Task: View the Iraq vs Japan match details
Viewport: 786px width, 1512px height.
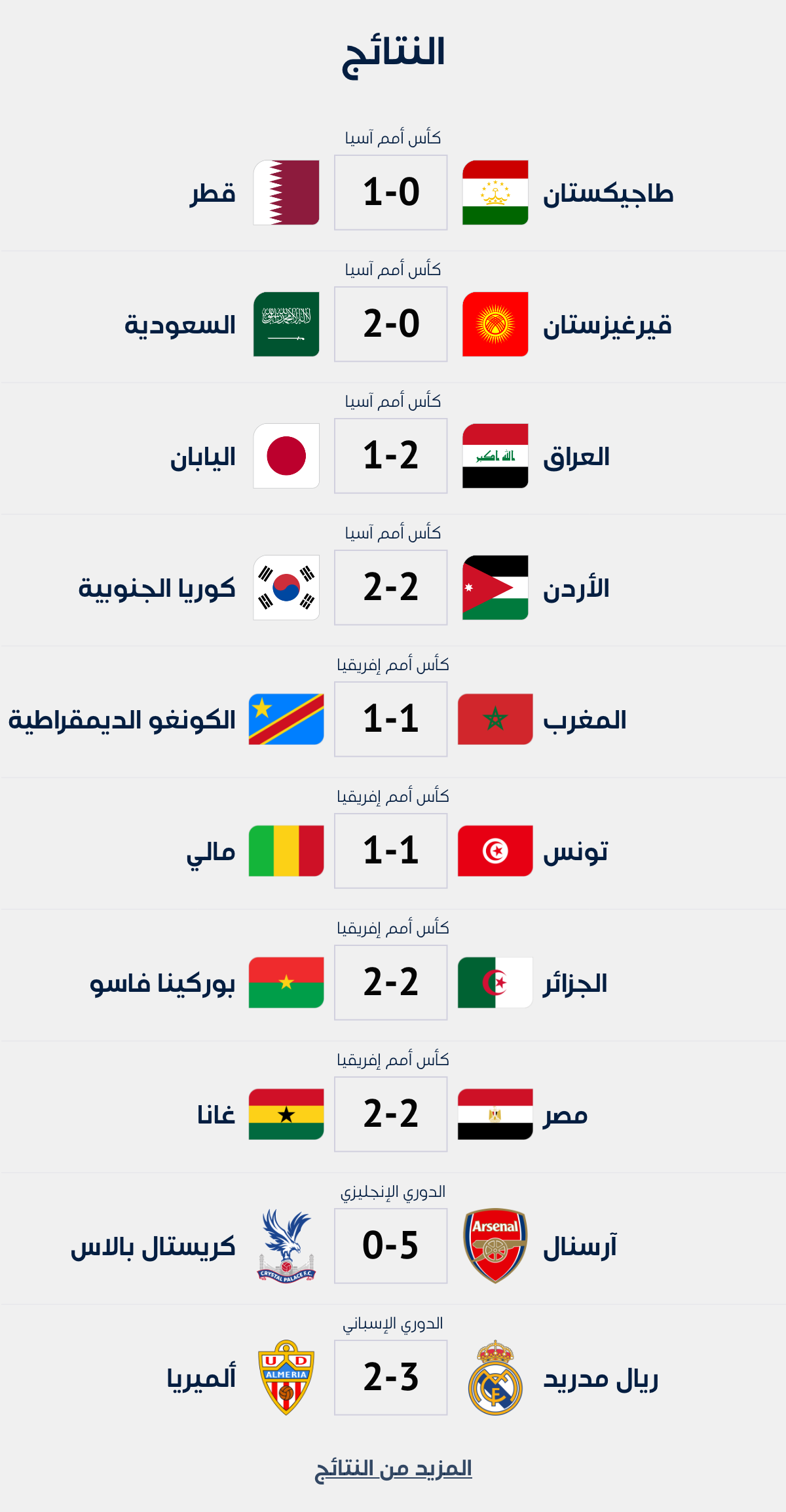Action: click(x=391, y=456)
